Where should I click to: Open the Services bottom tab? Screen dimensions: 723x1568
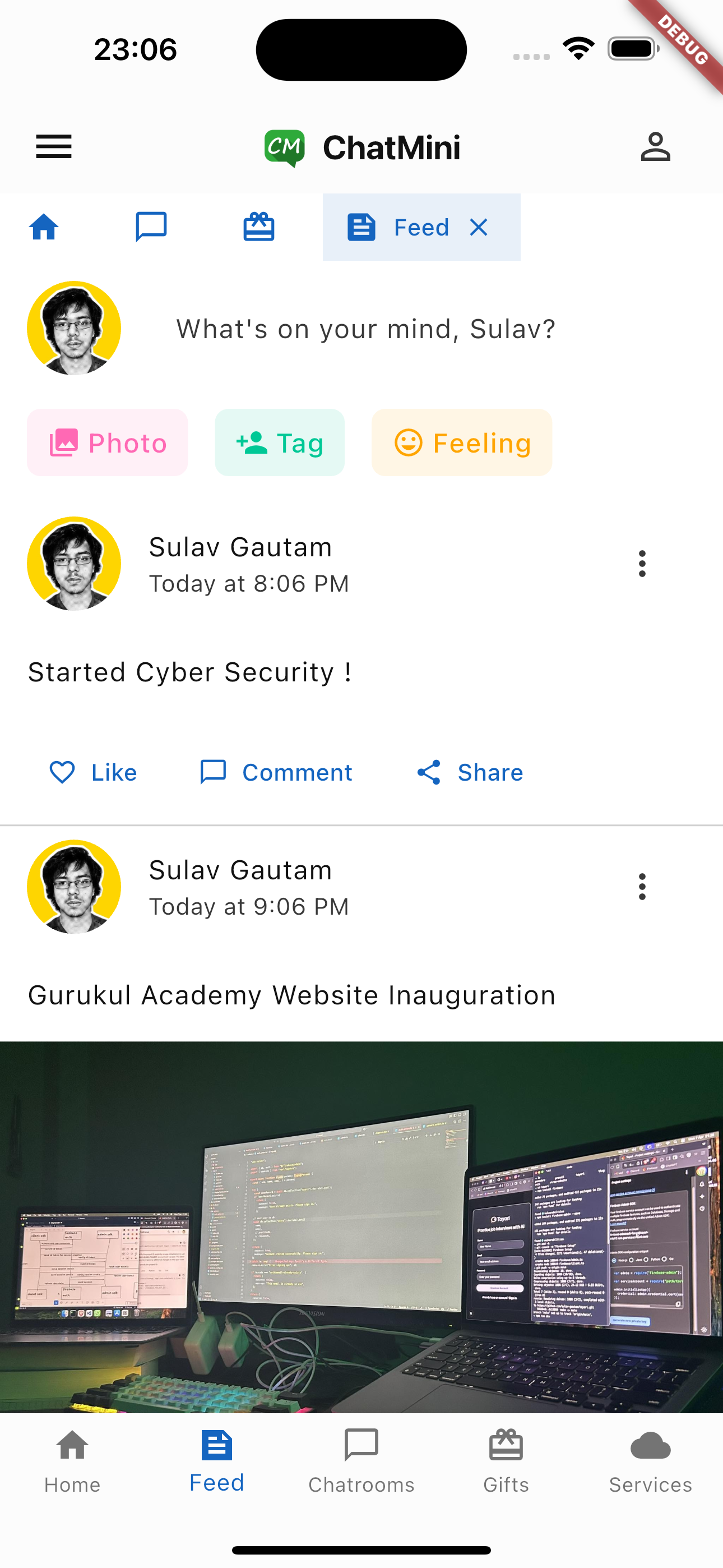(x=650, y=1461)
